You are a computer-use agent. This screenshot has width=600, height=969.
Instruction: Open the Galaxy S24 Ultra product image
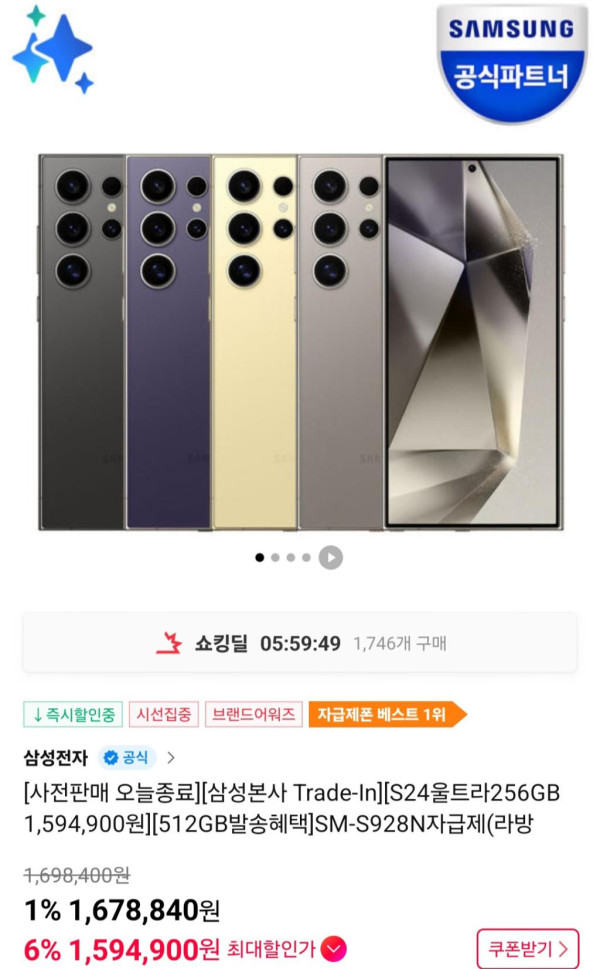[300, 342]
